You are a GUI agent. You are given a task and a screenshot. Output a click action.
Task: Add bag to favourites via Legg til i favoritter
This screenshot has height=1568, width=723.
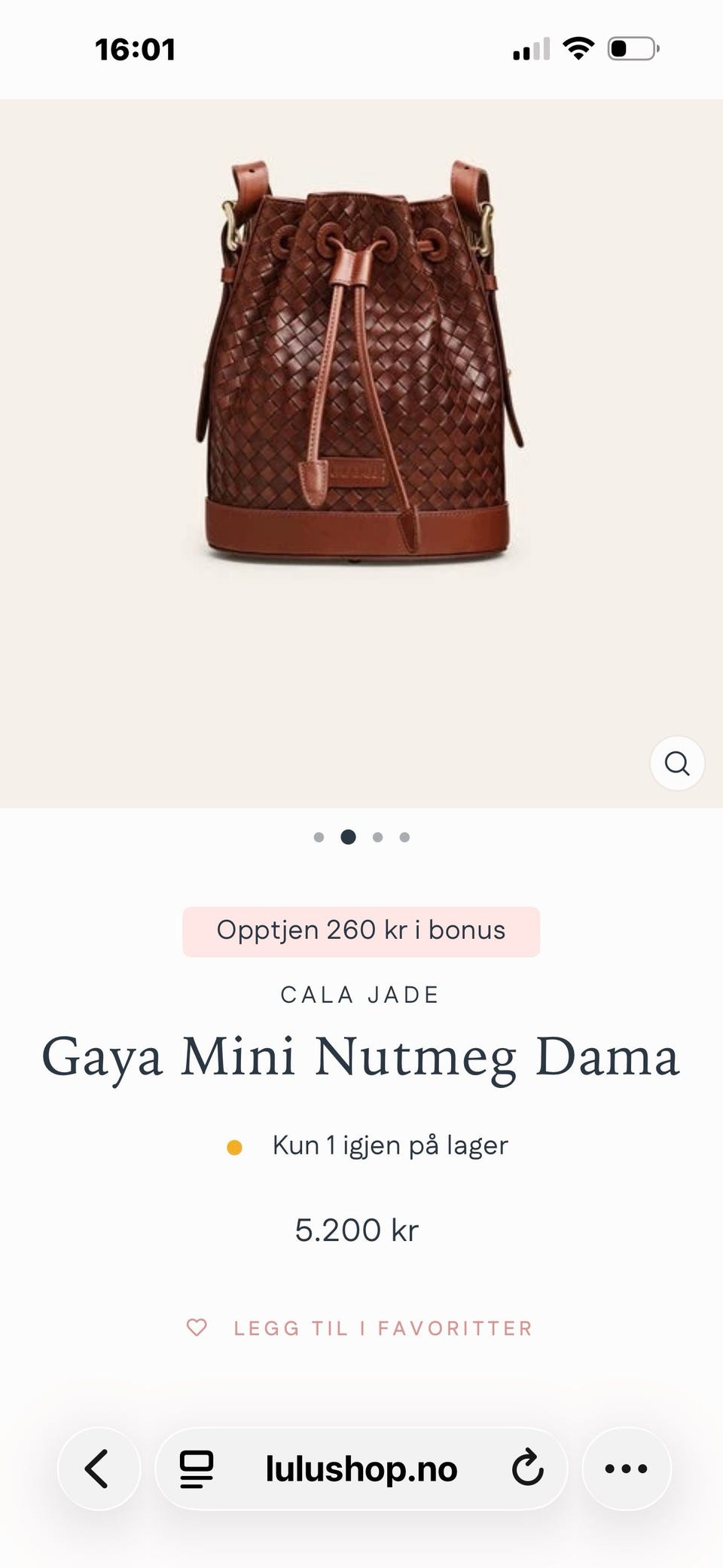[x=360, y=1328]
